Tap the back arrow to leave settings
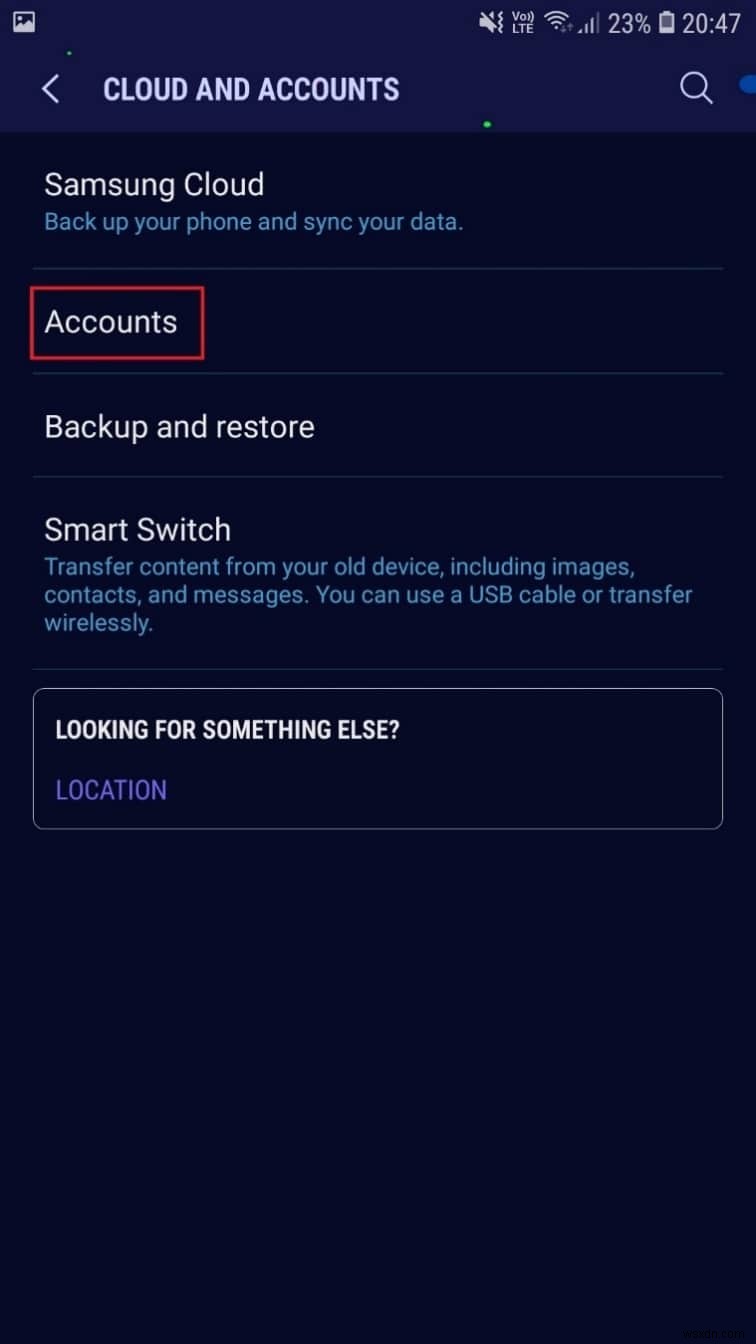This screenshot has width=756, height=1344. 50,88
